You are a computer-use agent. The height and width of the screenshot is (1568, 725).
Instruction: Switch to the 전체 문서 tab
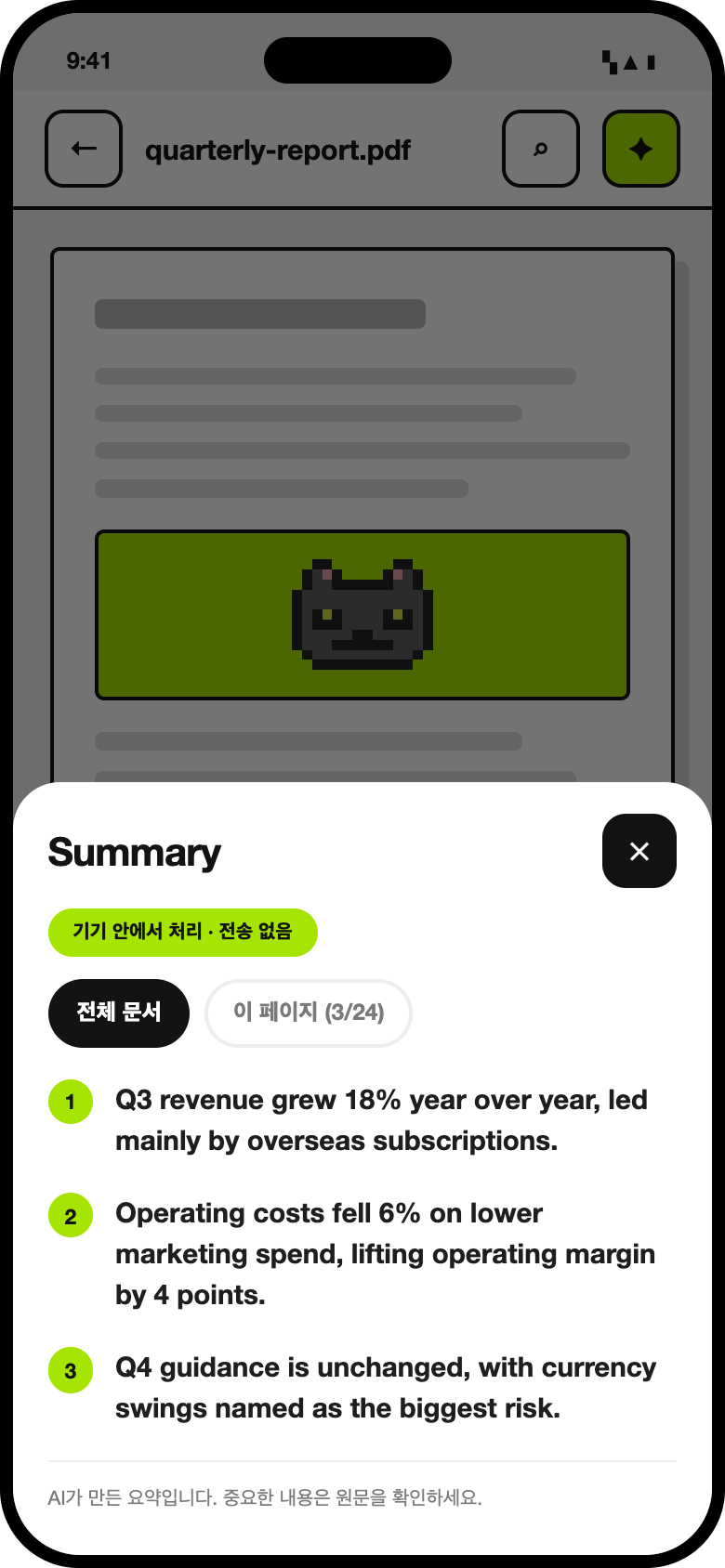click(119, 1013)
